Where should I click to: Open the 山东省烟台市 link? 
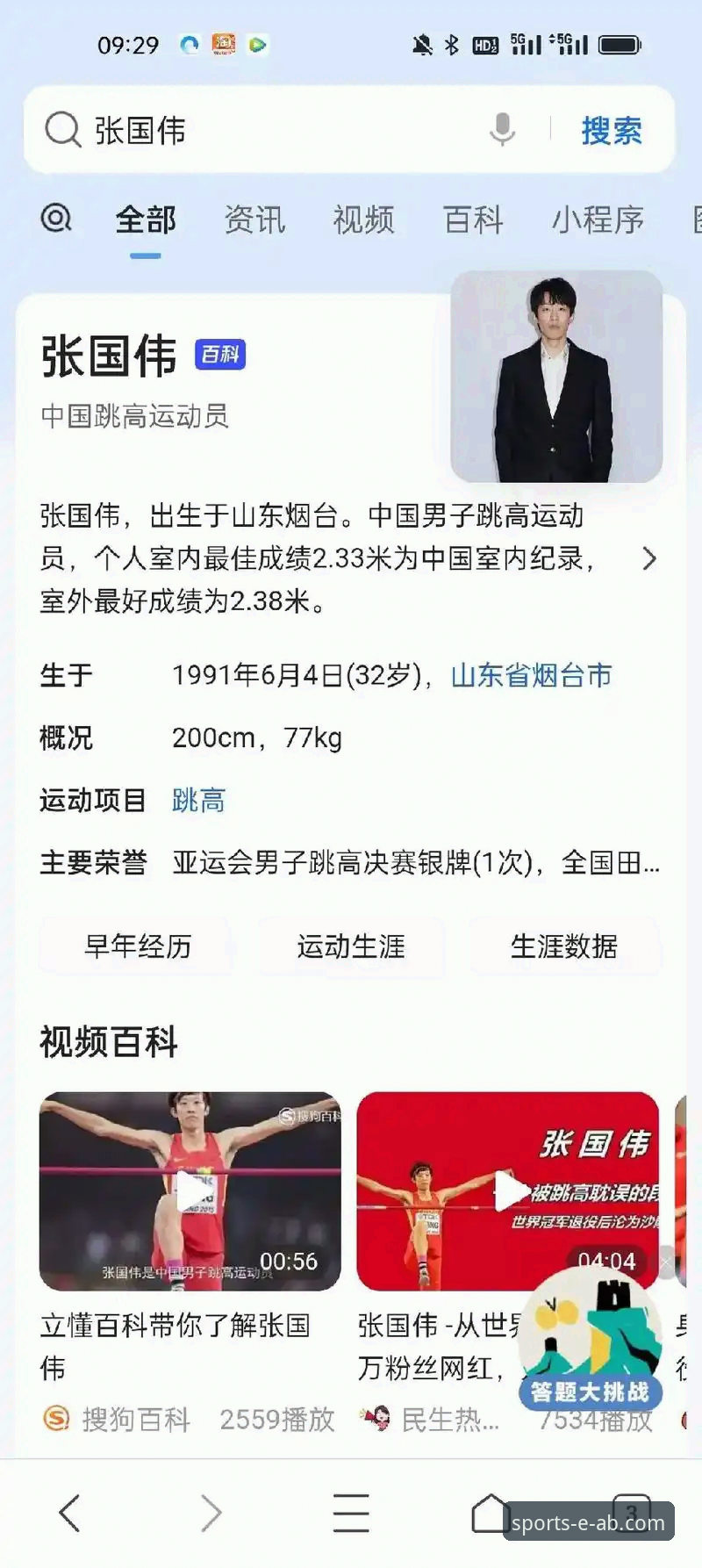coord(530,675)
